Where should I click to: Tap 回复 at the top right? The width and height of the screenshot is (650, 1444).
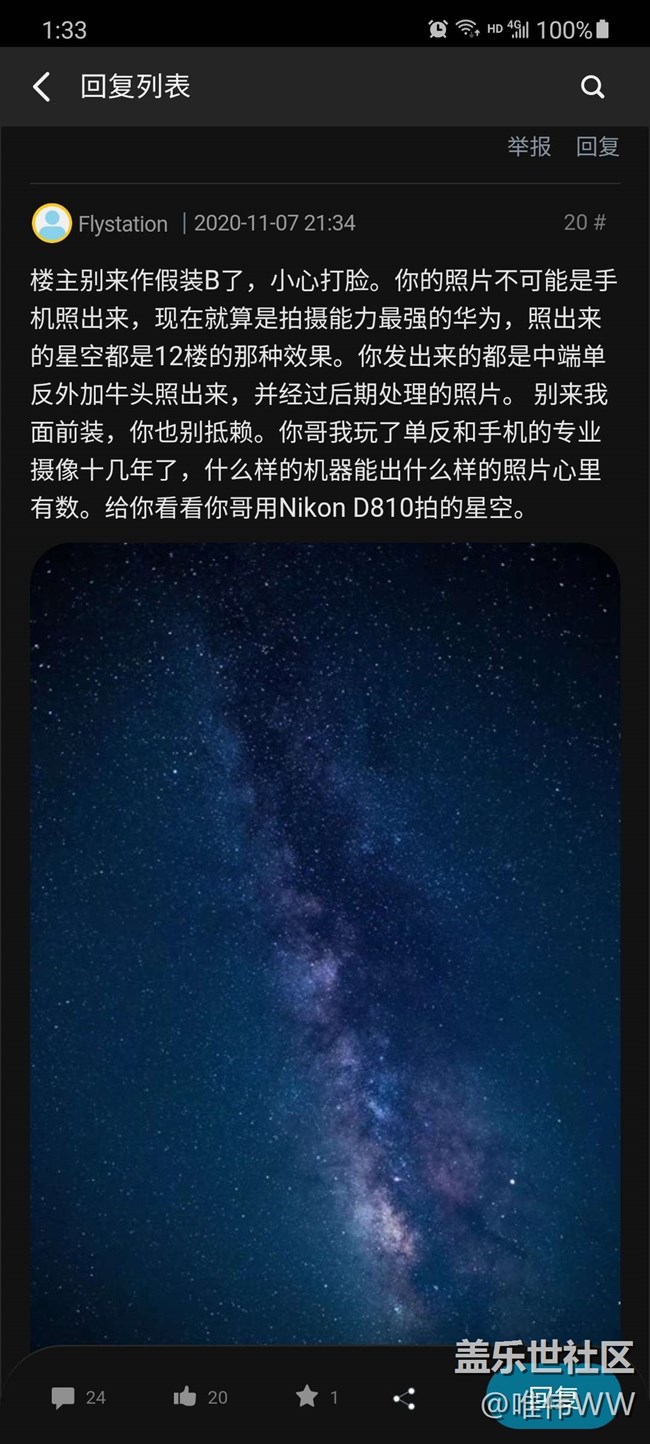pyautogui.click(x=598, y=147)
